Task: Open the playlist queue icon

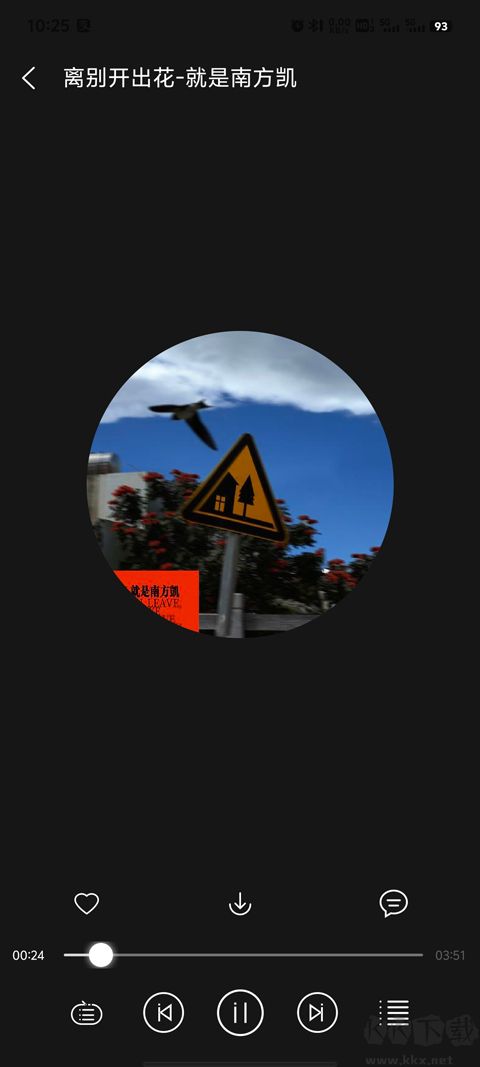Action: [394, 1013]
